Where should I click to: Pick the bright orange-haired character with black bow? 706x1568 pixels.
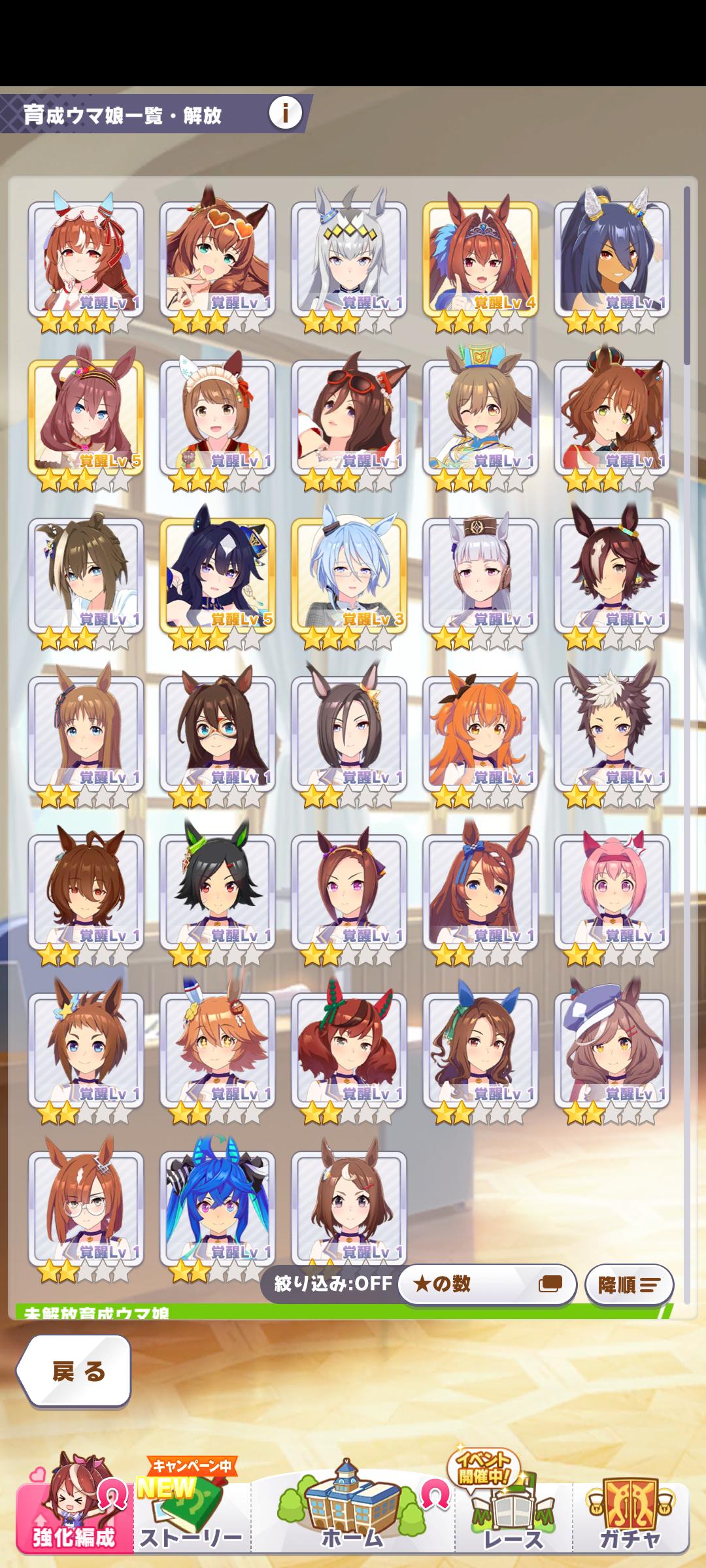click(x=480, y=733)
